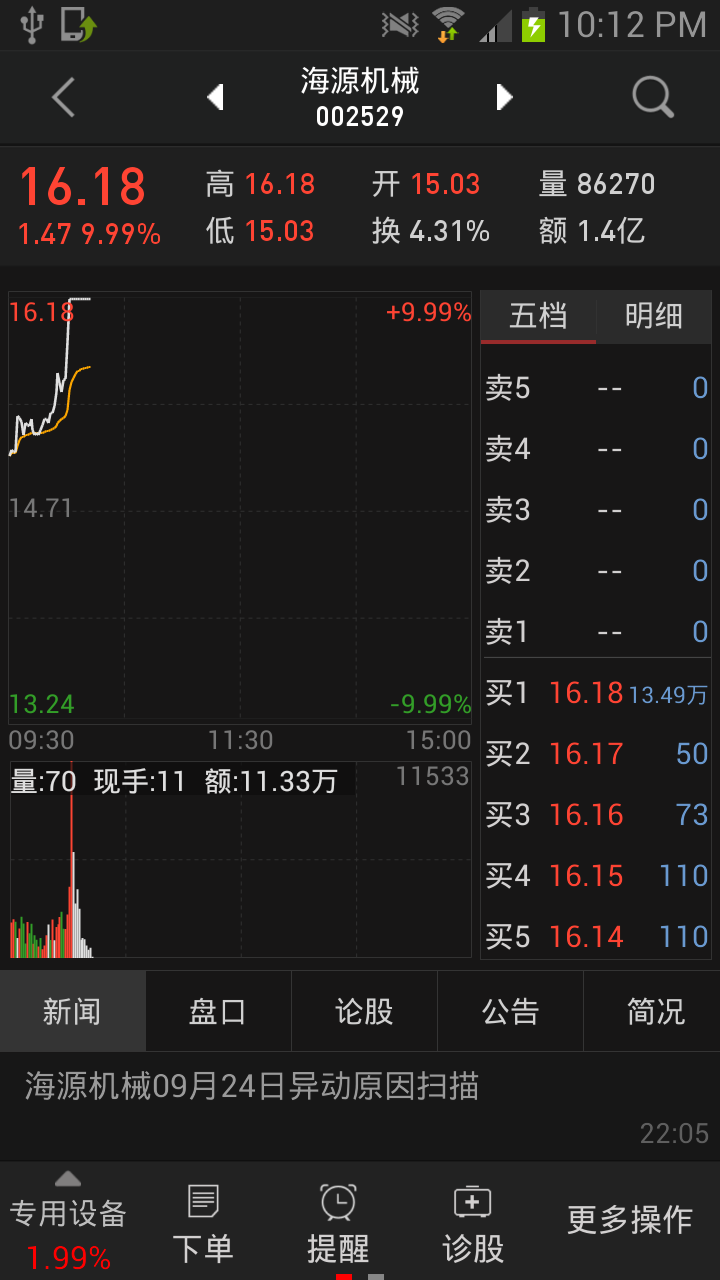Image resolution: width=720 pixels, height=1280 pixels.
Task: Open news item 海源机械09月24日异动原因扫描
Action: [360, 1106]
